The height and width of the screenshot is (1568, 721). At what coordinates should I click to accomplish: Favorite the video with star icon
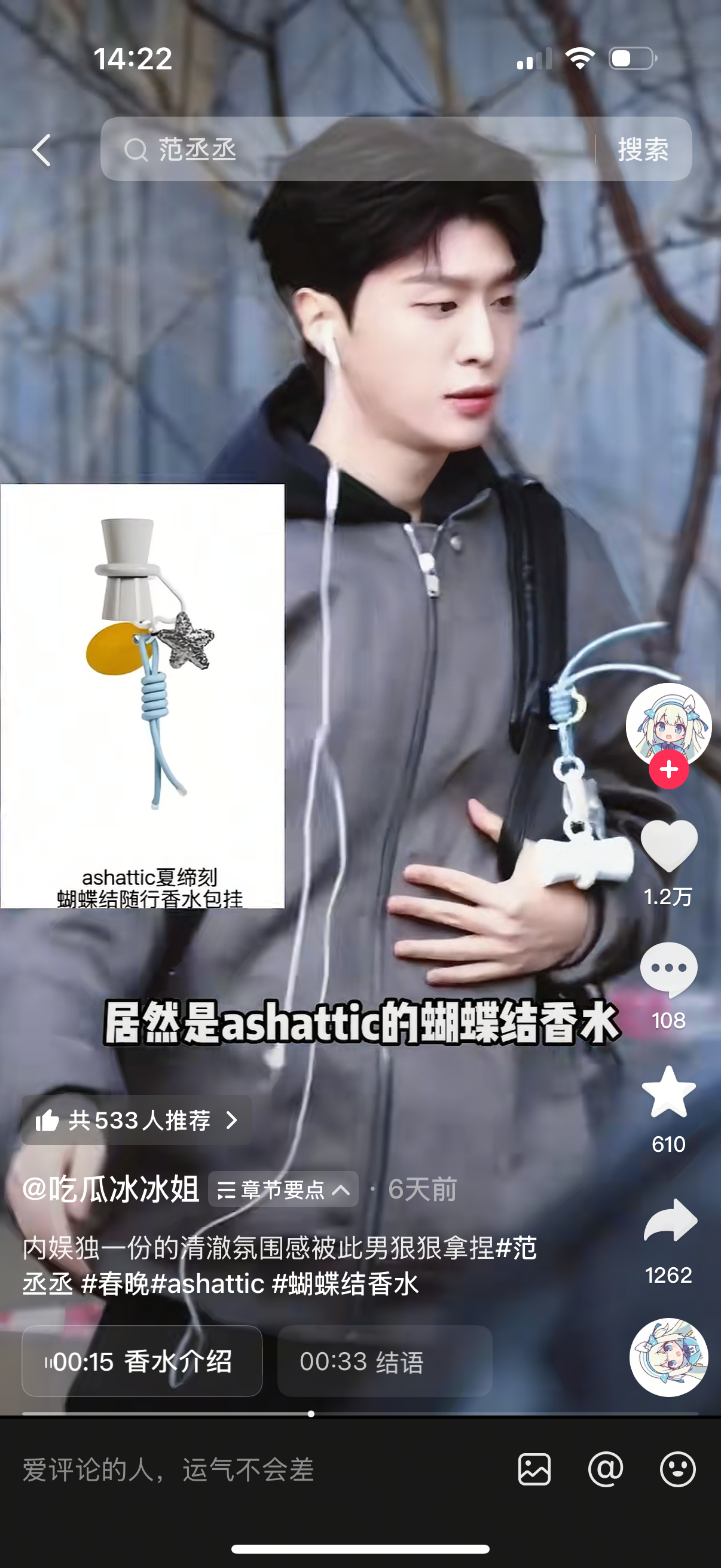668,1093
